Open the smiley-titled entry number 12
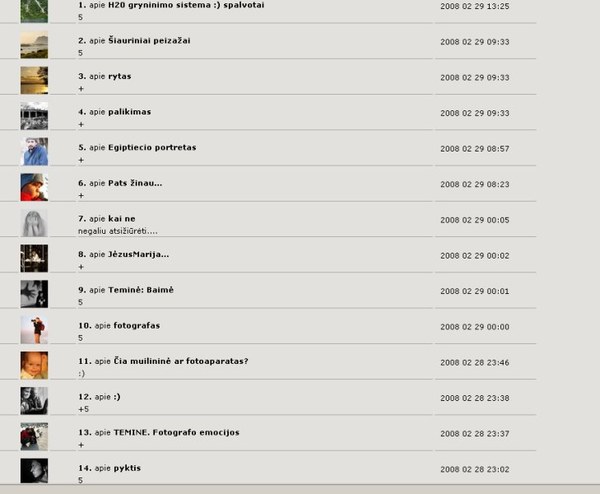The width and height of the screenshot is (600, 494). (x=117, y=397)
